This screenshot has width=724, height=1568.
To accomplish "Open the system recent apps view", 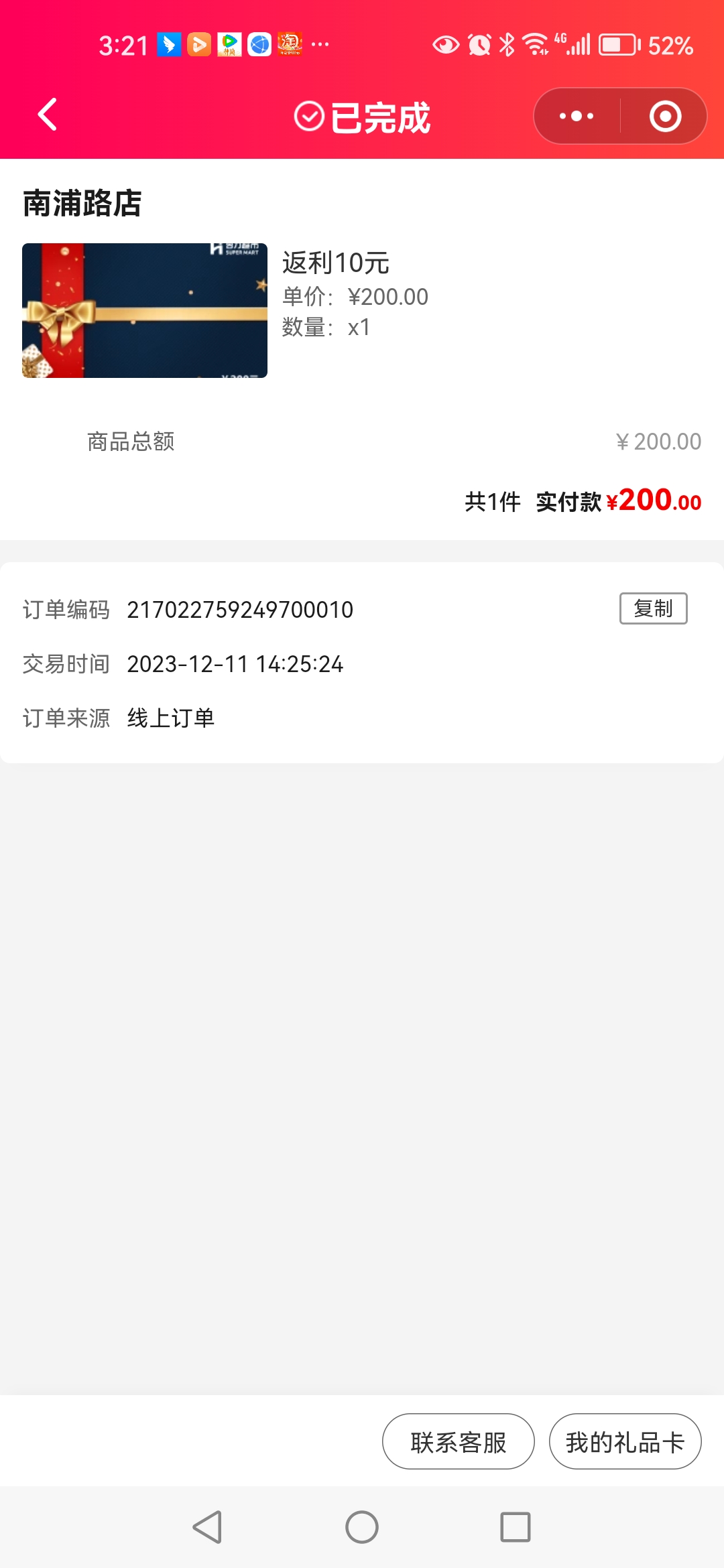I will (516, 1527).
